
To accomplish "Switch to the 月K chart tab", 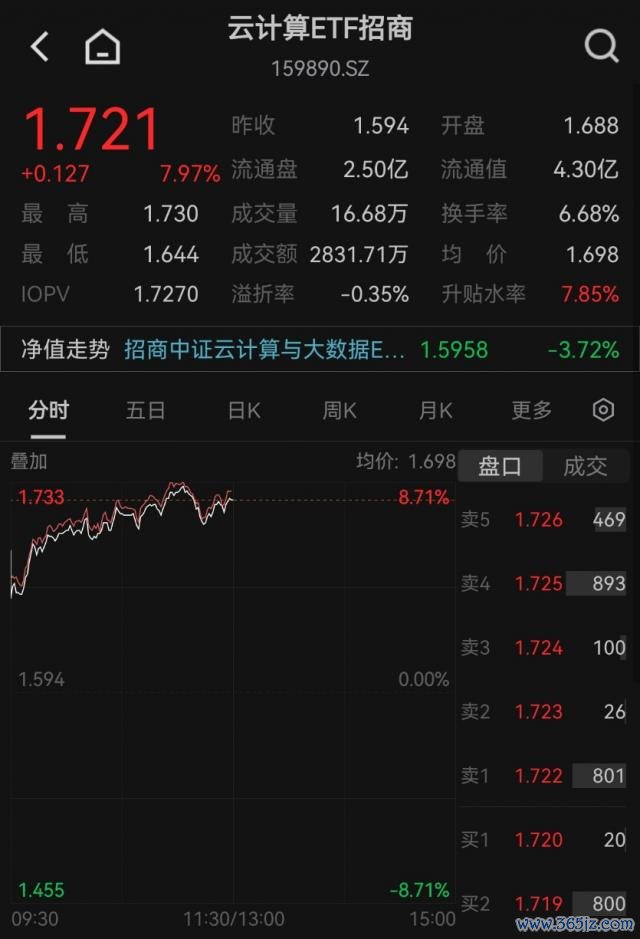I will pos(435,411).
